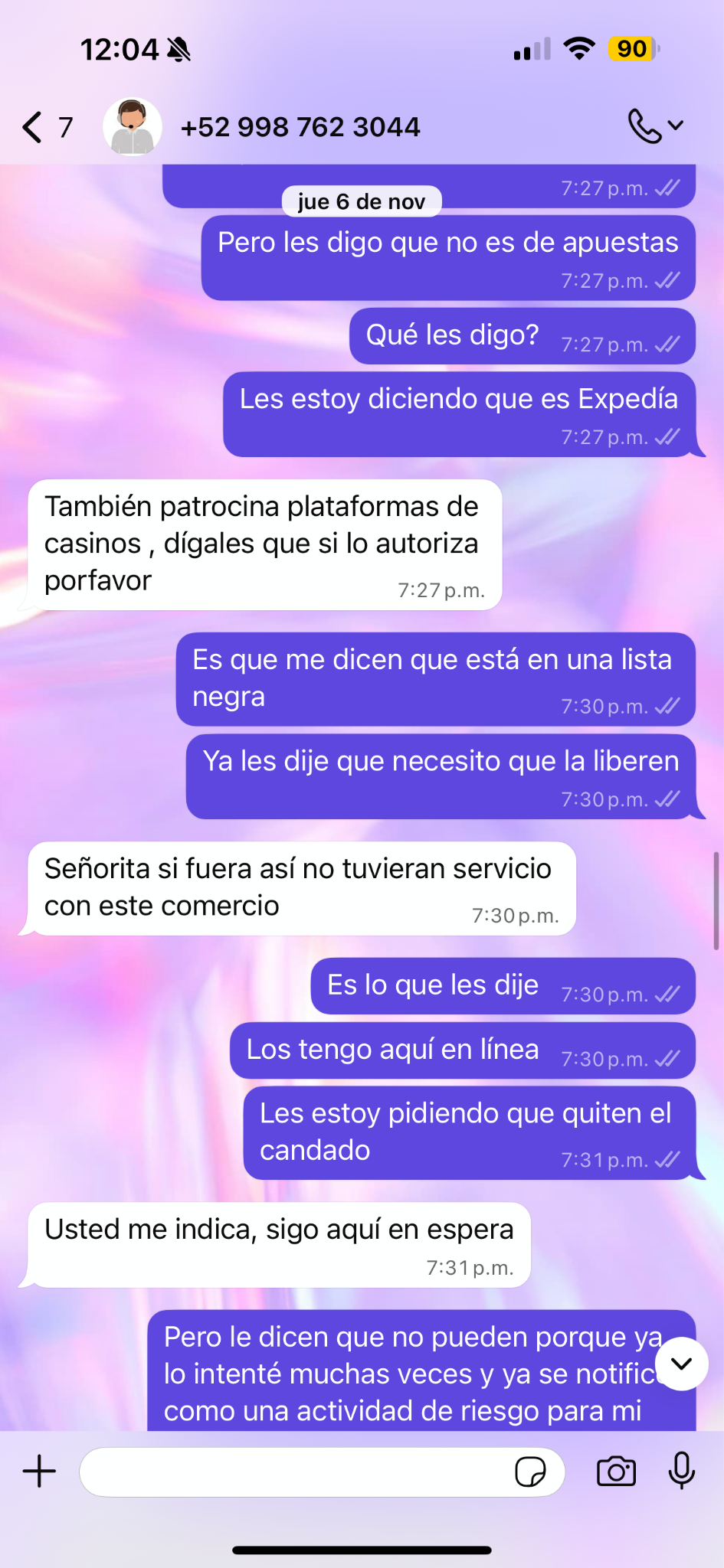Jump to latest messages with down arrow
The height and width of the screenshot is (1568, 724).
coord(681,1364)
